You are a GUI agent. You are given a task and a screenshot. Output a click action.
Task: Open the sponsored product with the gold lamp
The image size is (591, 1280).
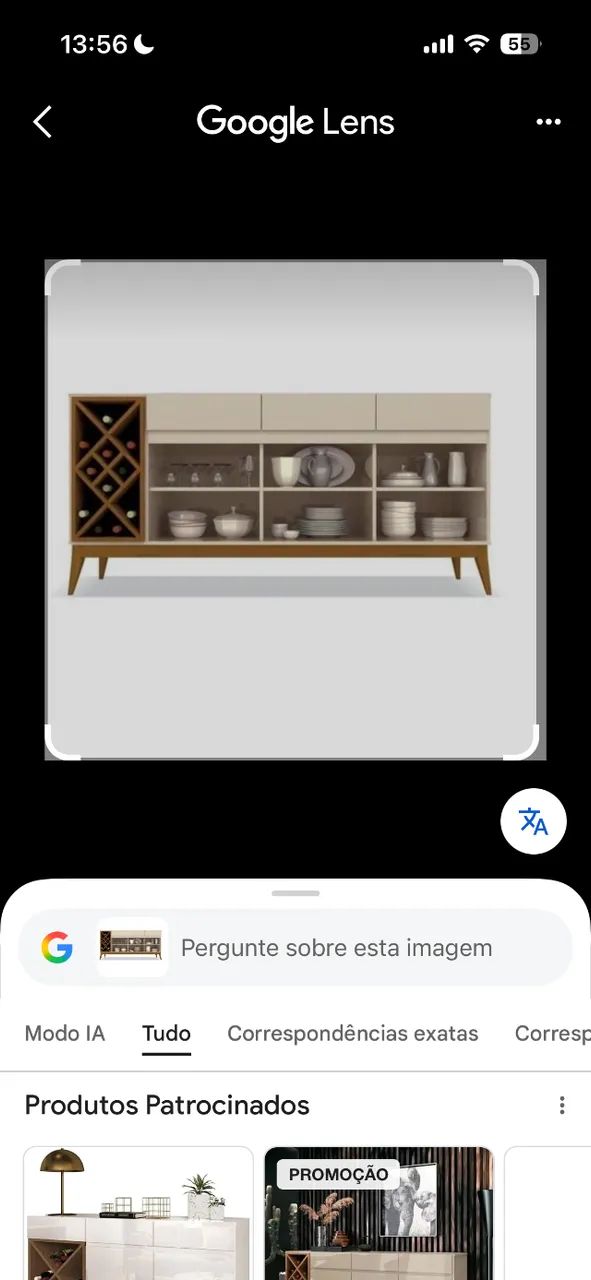tap(138, 1213)
